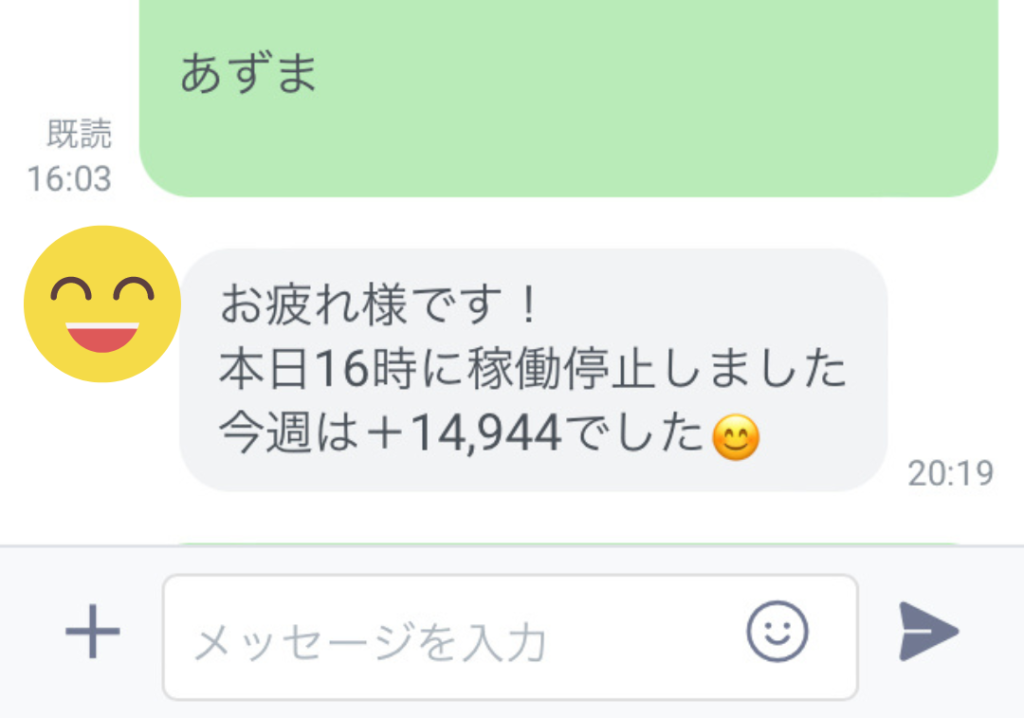This screenshot has width=1024, height=718.
Task: Tap the plus attachment icon
Action: pyautogui.click(x=92, y=632)
